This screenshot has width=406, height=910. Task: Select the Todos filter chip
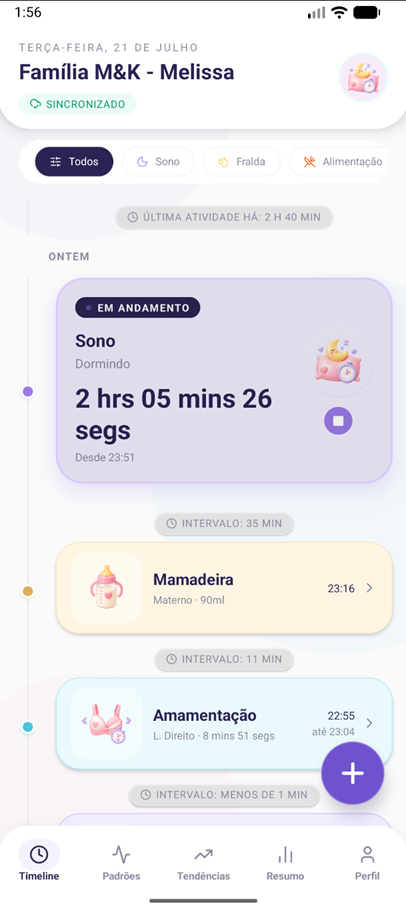[74, 162]
